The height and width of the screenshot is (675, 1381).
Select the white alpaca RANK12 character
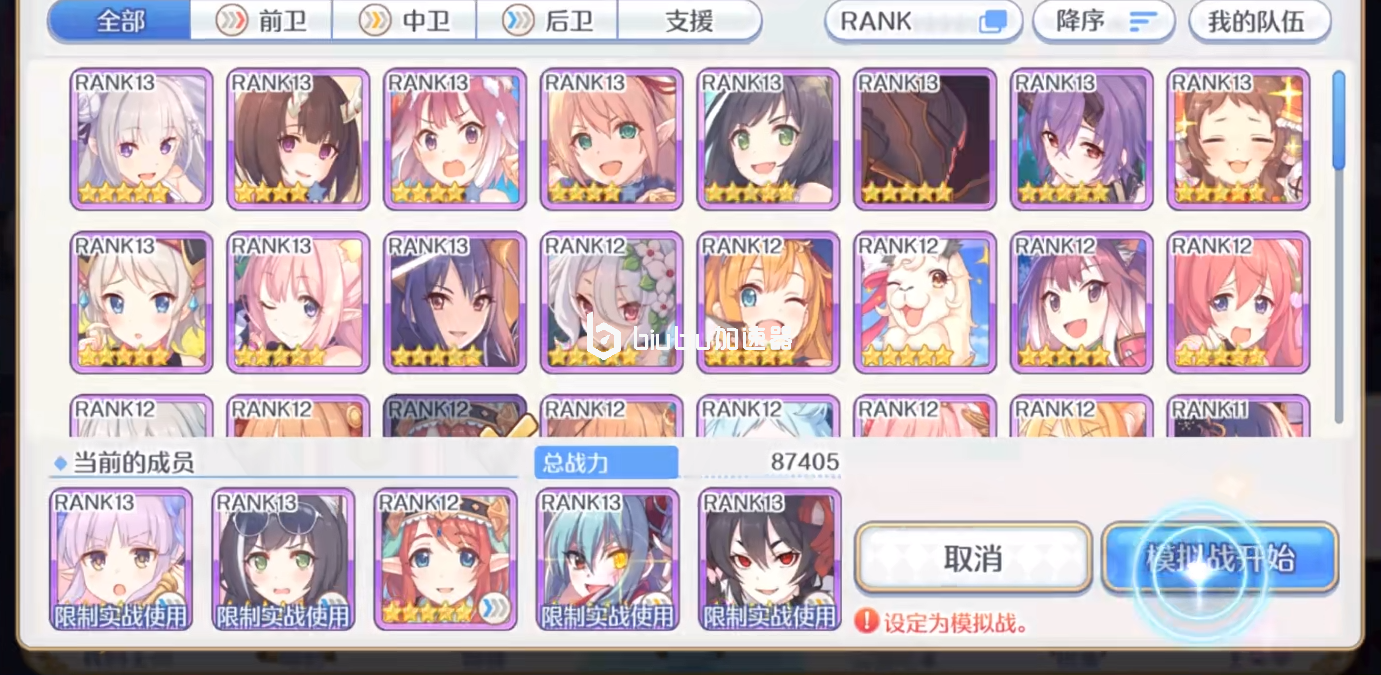[925, 303]
